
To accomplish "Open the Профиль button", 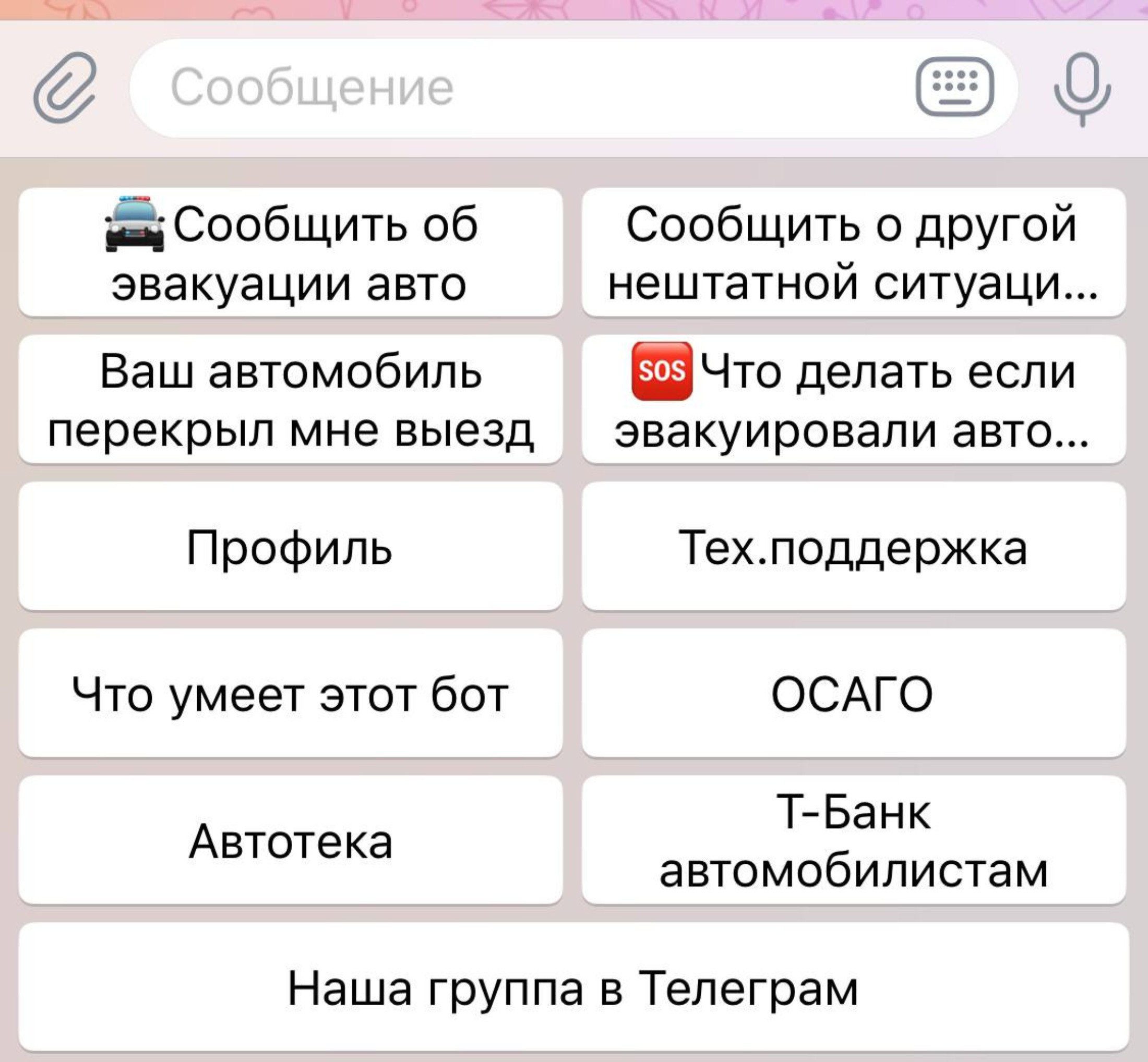I will [290, 547].
